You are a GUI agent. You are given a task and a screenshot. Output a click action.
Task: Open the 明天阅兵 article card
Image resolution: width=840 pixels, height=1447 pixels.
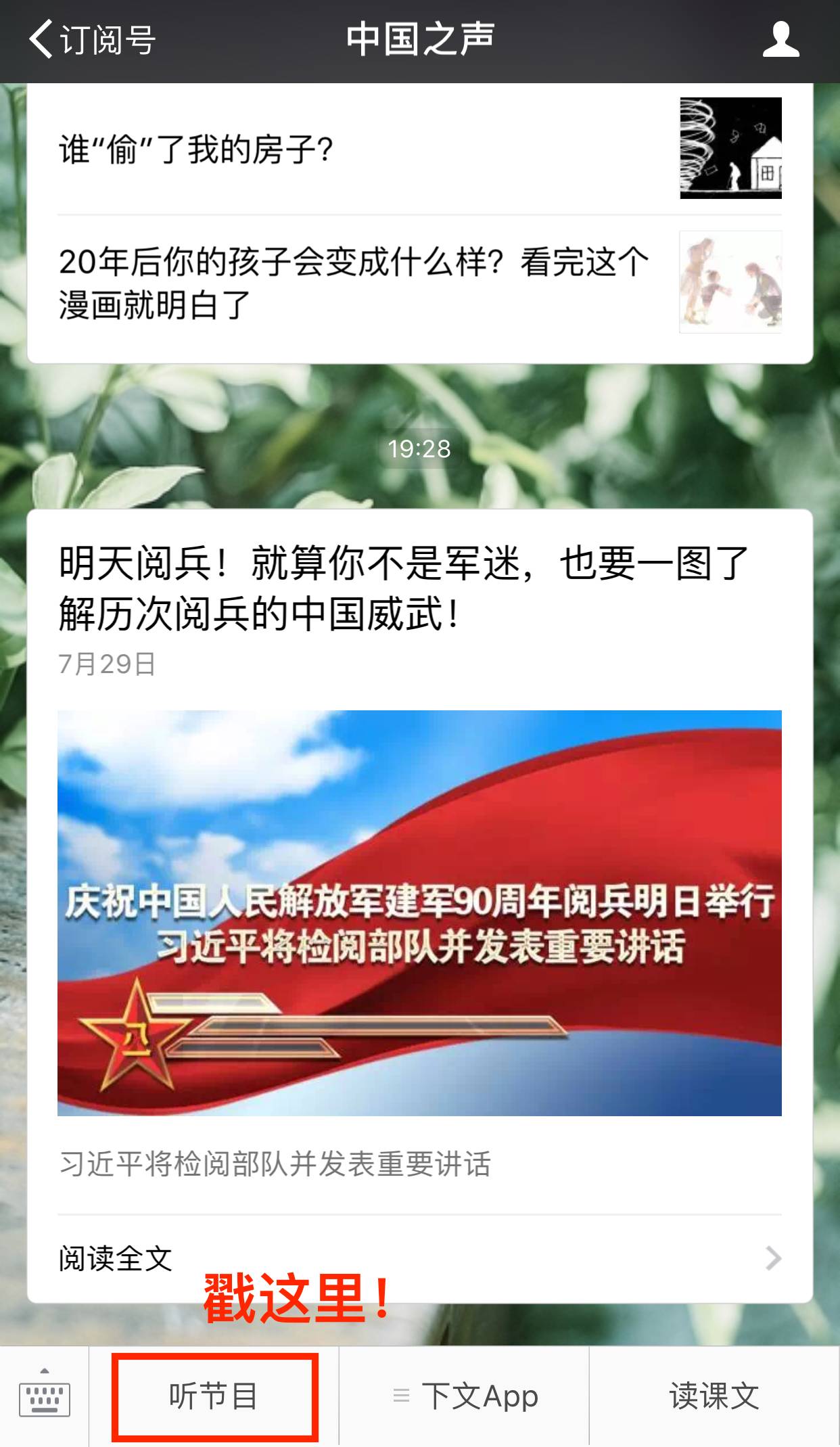[419, 859]
